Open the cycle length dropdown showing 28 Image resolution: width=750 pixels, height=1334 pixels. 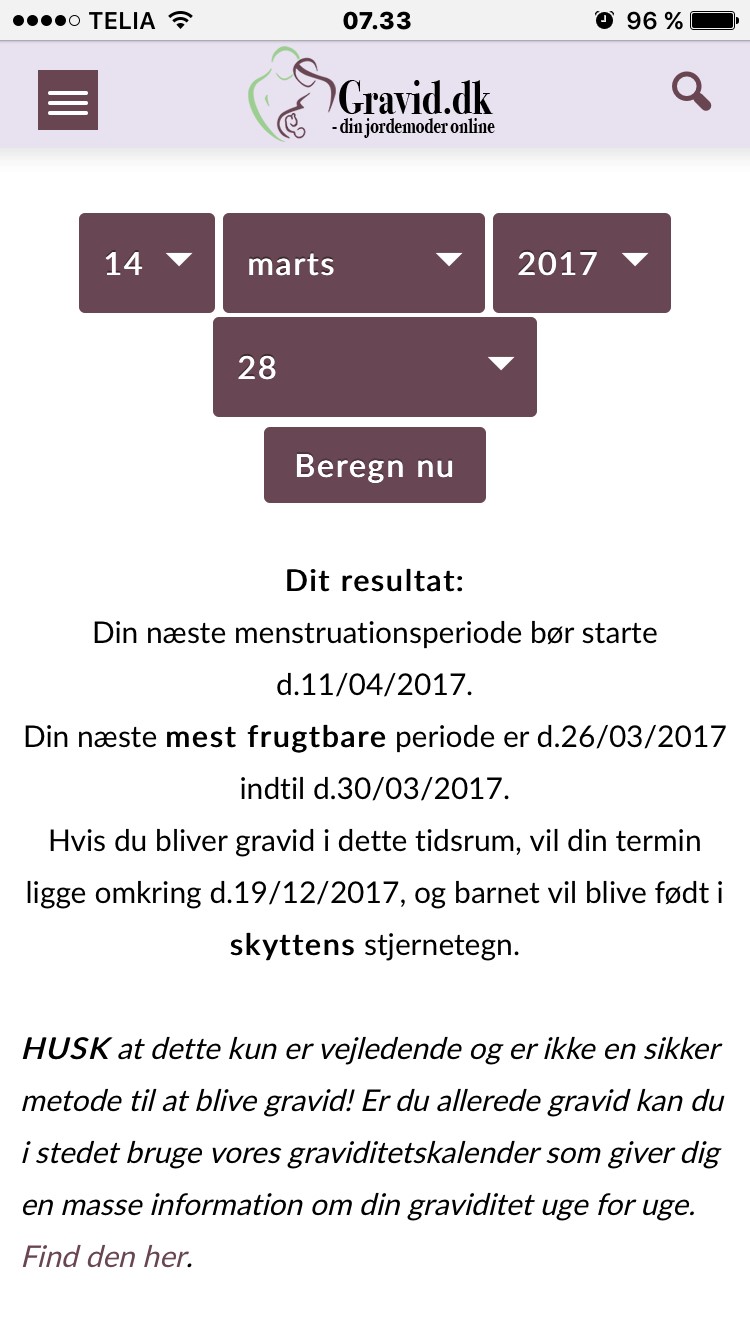point(375,367)
